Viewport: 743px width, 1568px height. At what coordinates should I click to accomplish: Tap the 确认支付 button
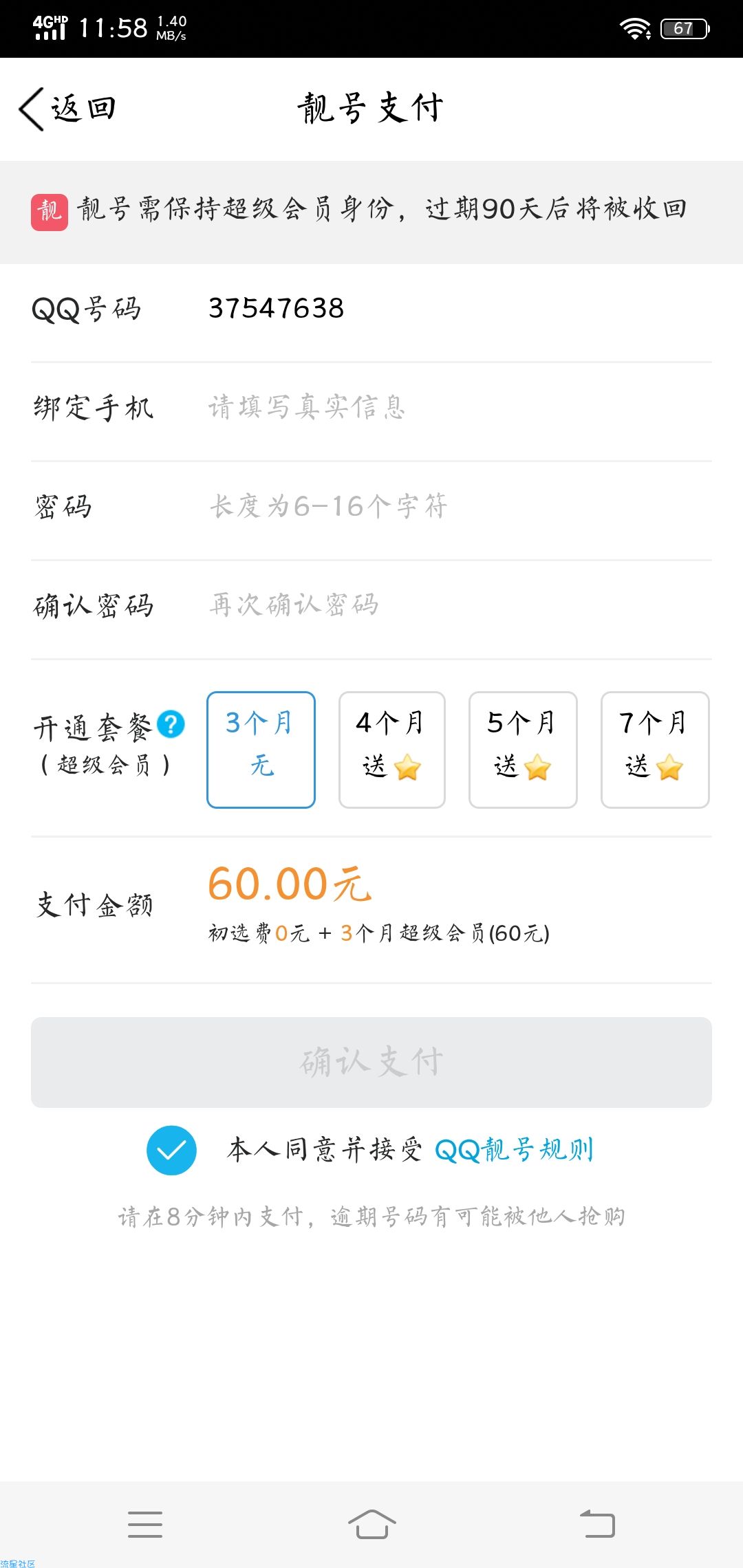[371, 1063]
